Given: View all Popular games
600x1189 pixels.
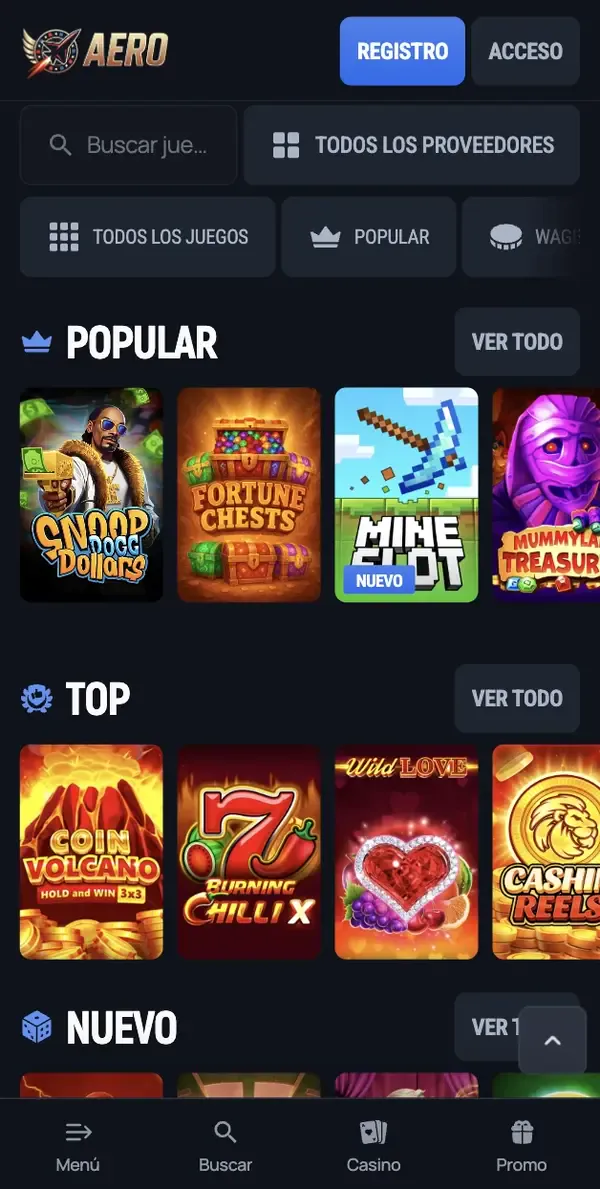Looking at the screenshot, I should 516,342.
